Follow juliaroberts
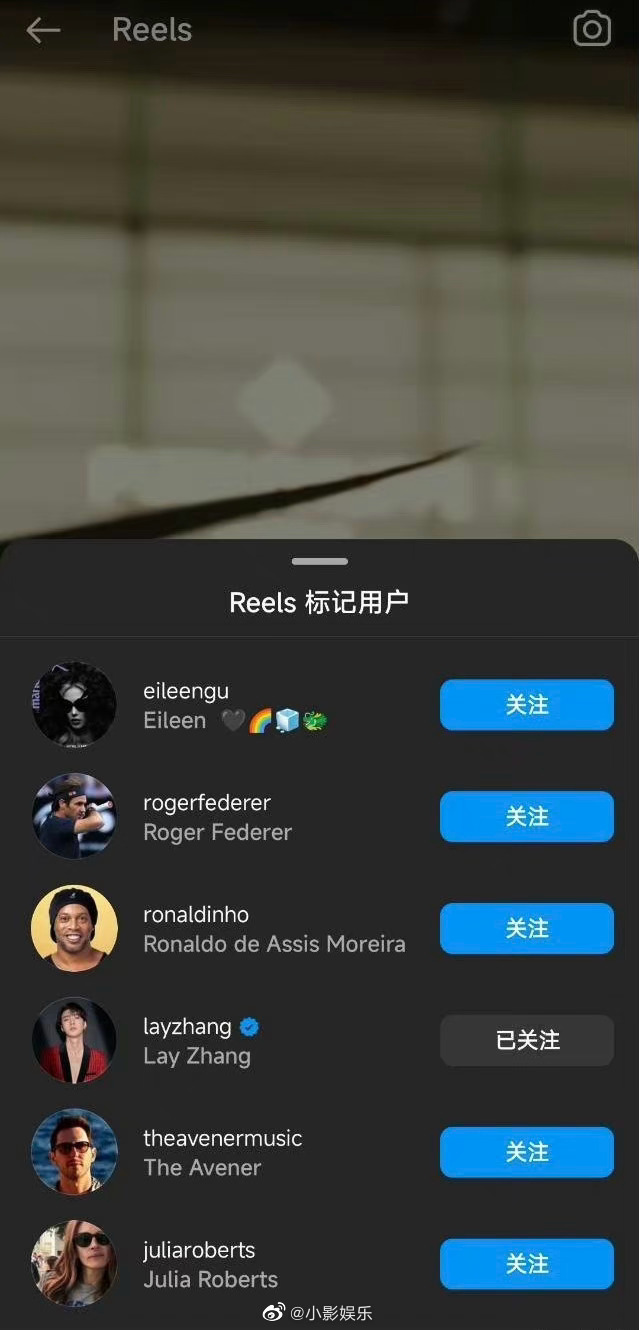This screenshot has width=639, height=1330. [x=526, y=1265]
